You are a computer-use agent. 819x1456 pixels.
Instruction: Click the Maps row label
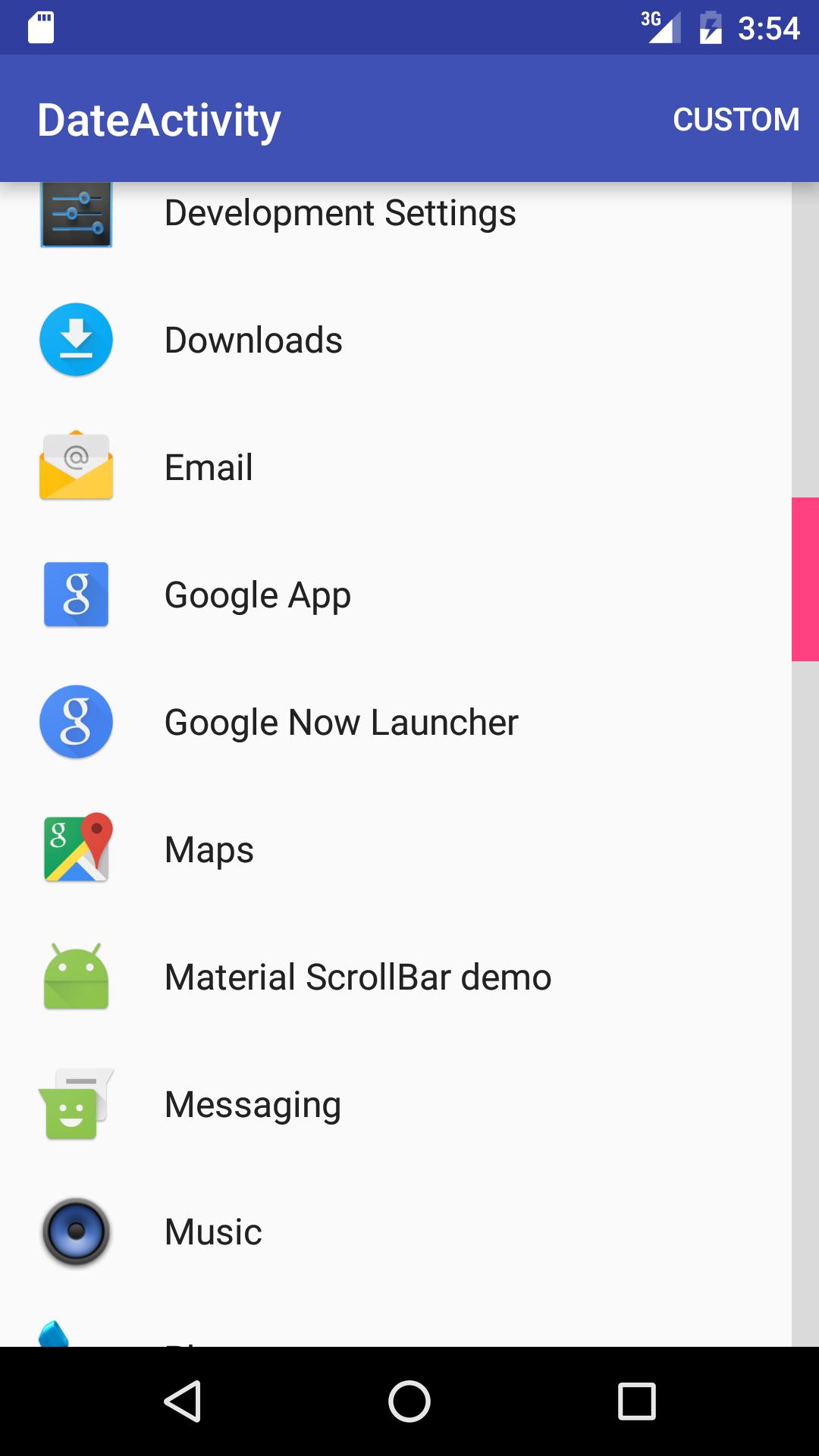click(x=209, y=849)
